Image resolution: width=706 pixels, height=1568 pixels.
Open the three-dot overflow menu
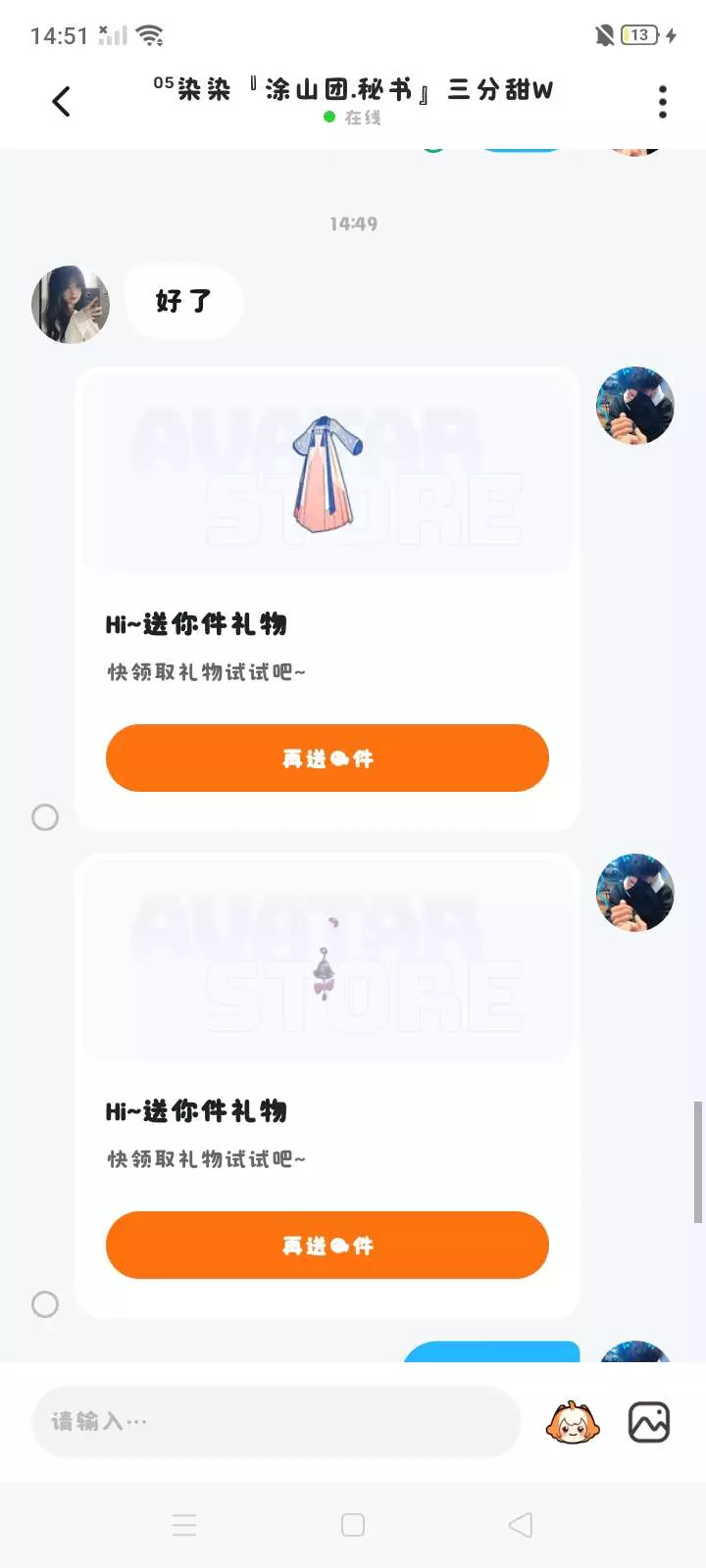(x=663, y=101)
